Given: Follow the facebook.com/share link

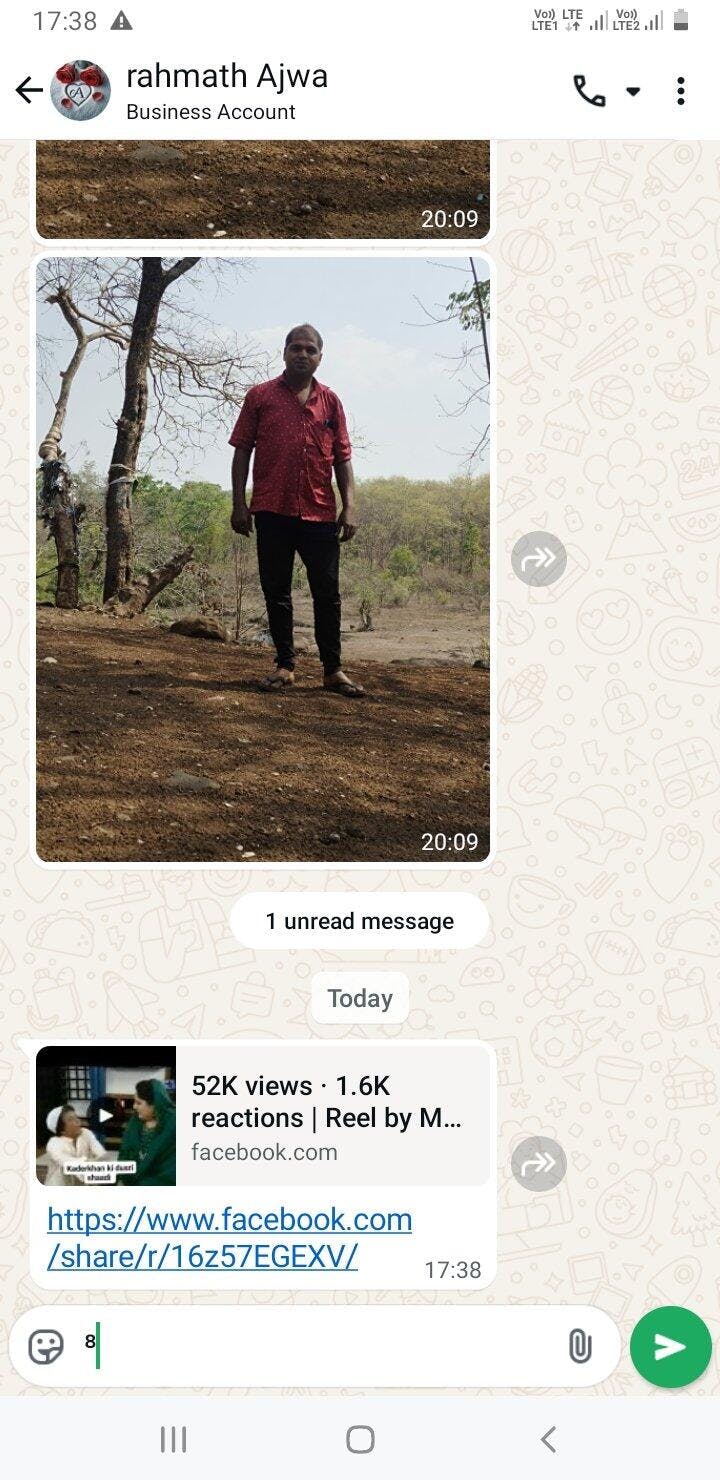Looking at the screenshot, I should pos(229,1238).
